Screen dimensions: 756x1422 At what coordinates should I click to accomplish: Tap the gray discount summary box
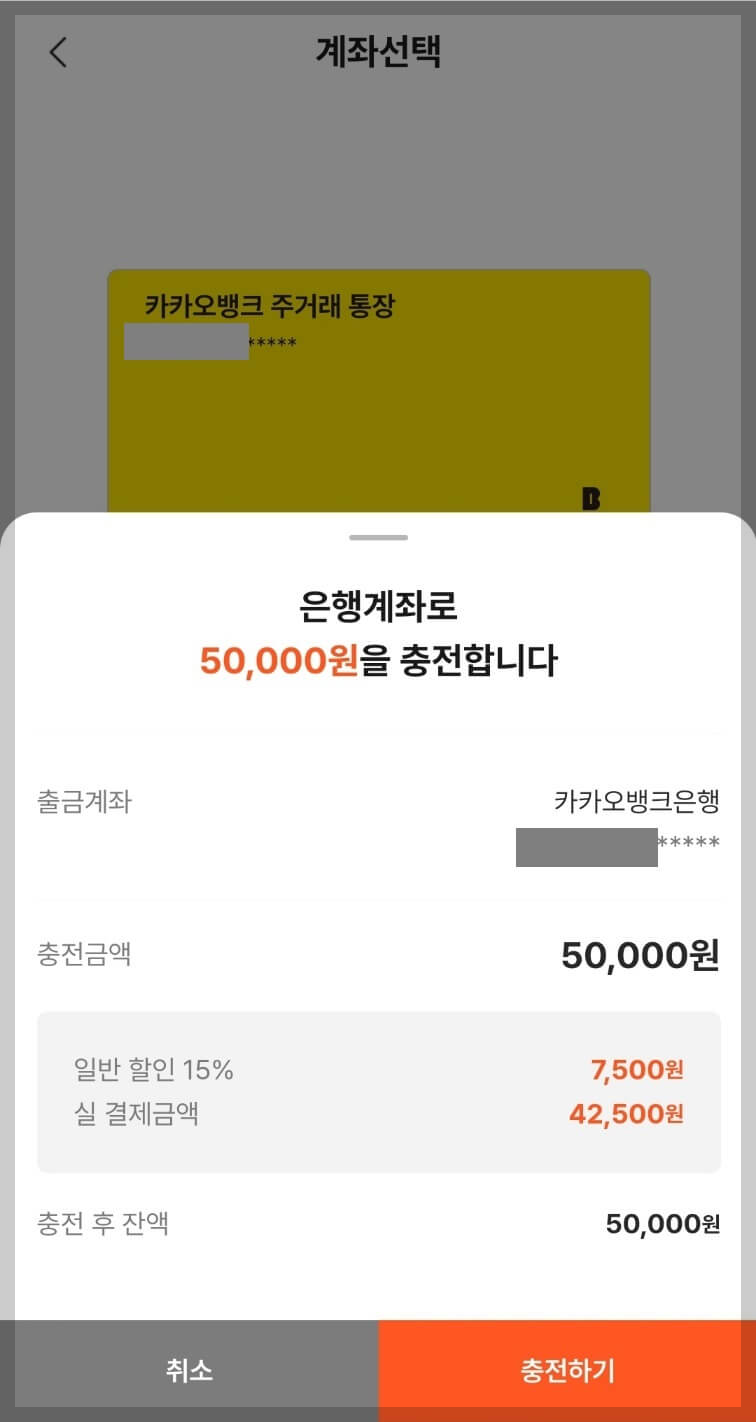click(378, 1091)
